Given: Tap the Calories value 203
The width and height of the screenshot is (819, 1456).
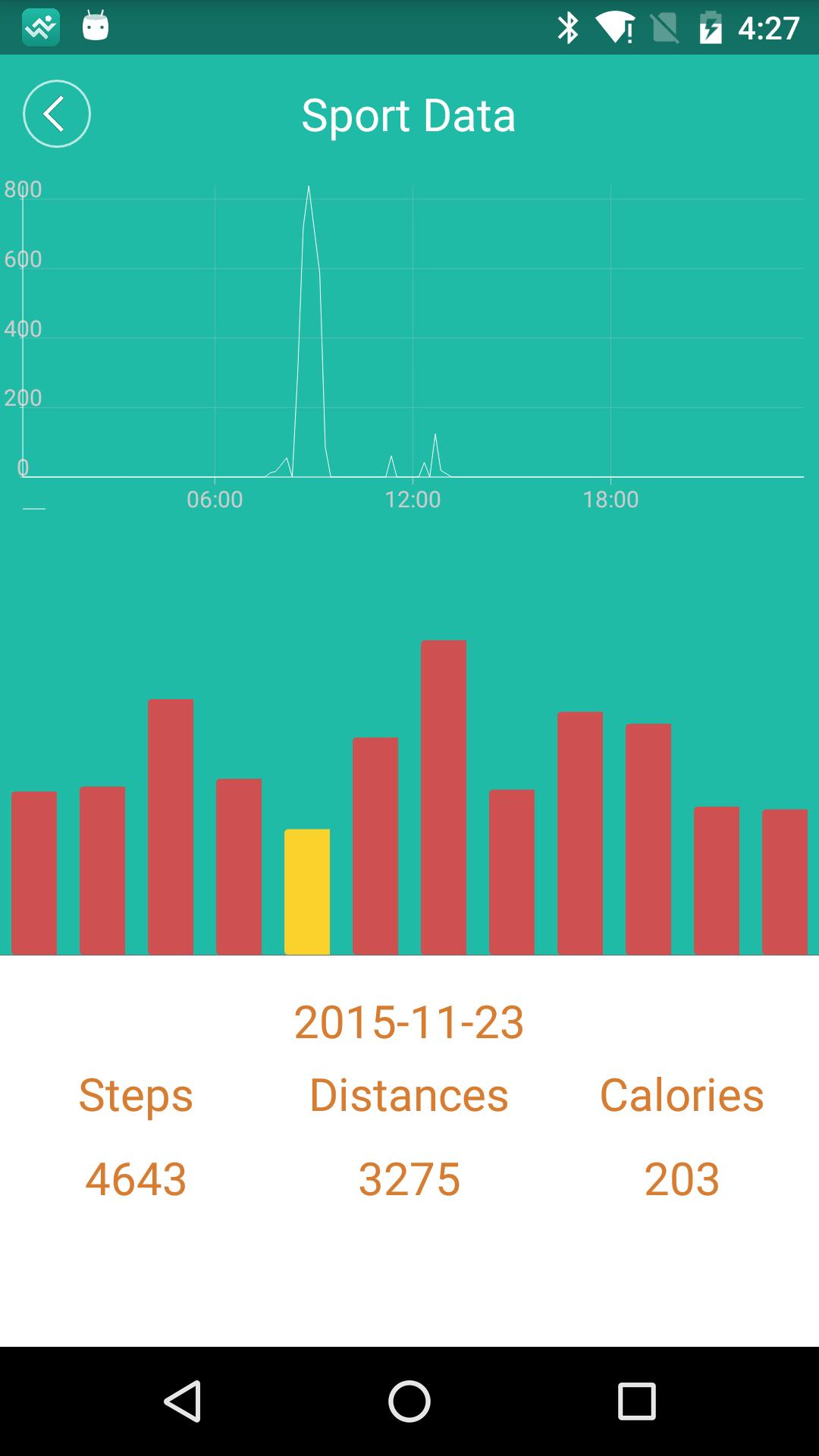Looking at the screenshot, I should pyautogui.click(x=680, y=1178).
